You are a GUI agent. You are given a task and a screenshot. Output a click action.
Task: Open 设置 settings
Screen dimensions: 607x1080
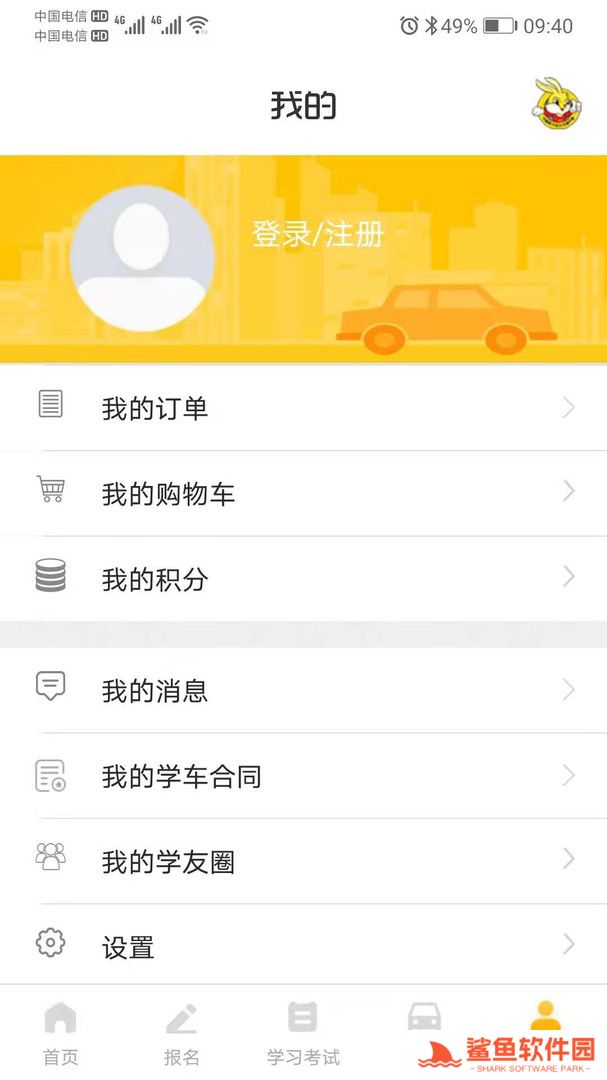[303, 946]
